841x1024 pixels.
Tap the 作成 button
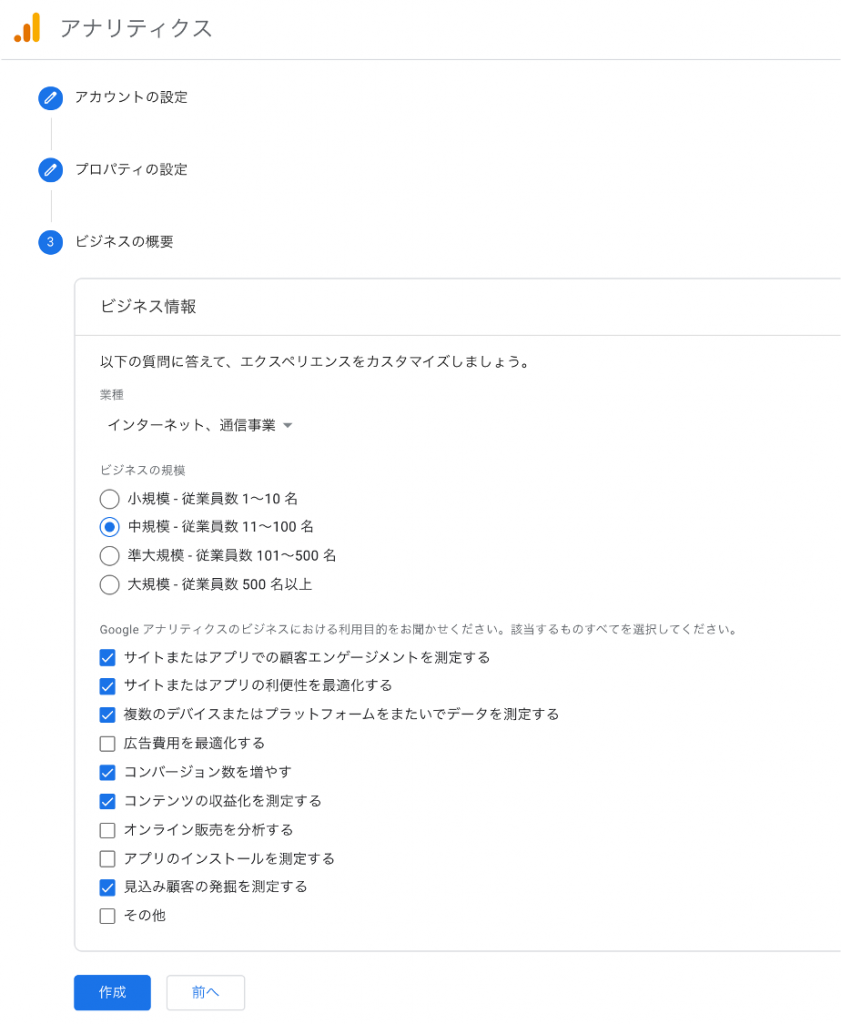coord(112,993)
